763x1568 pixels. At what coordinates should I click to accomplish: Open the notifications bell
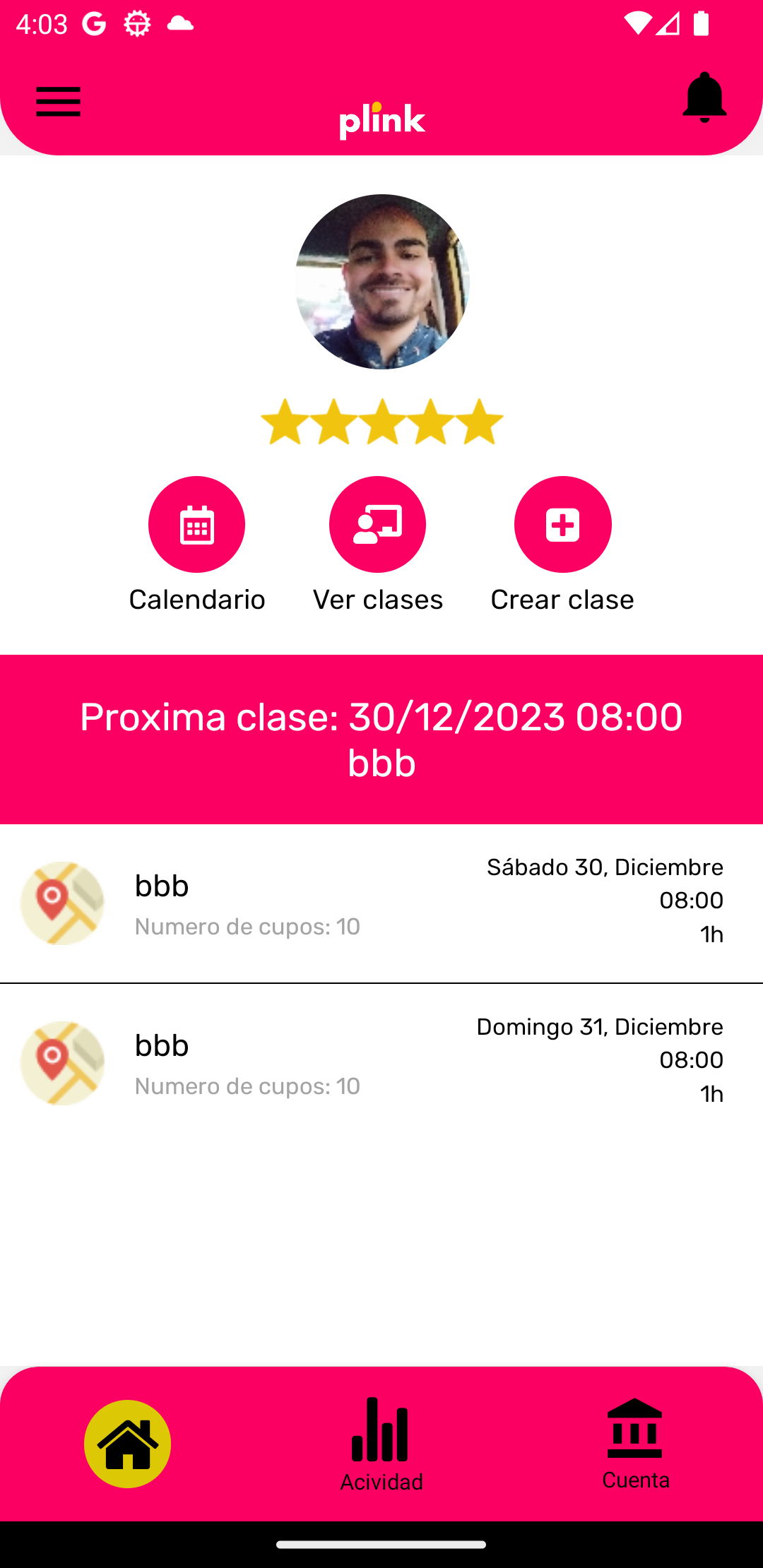(704, 97)
